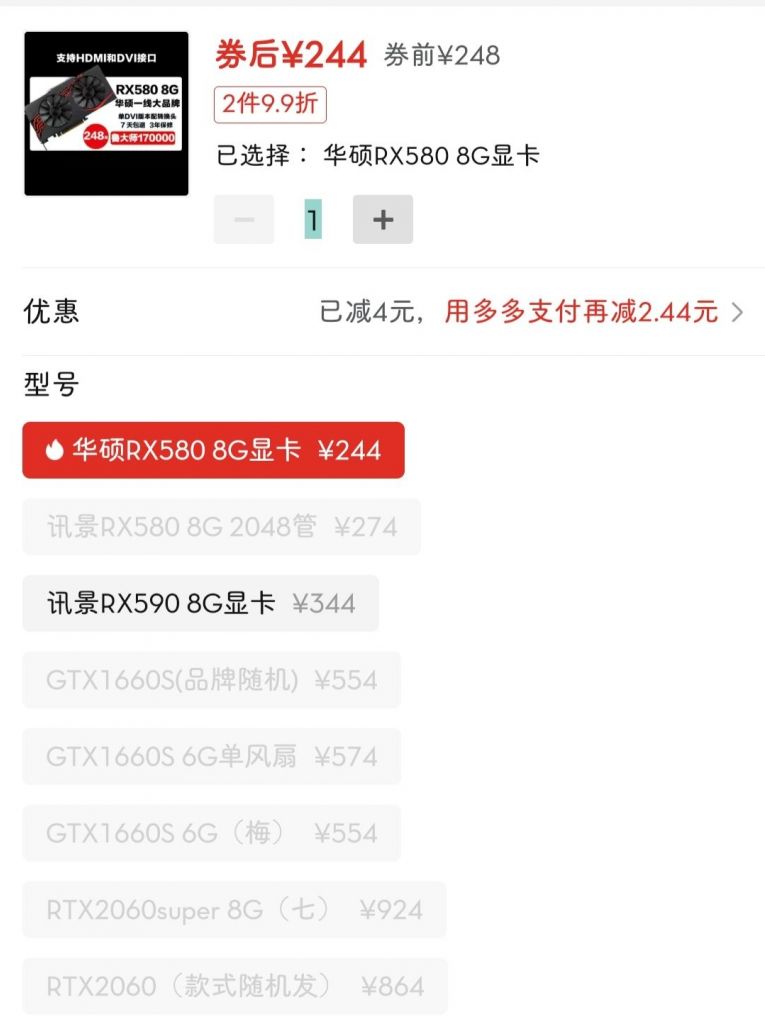Tap the 2件9.9折 coupon tag
This screenshot has width=765, height=1024.
tap(269, 104)
